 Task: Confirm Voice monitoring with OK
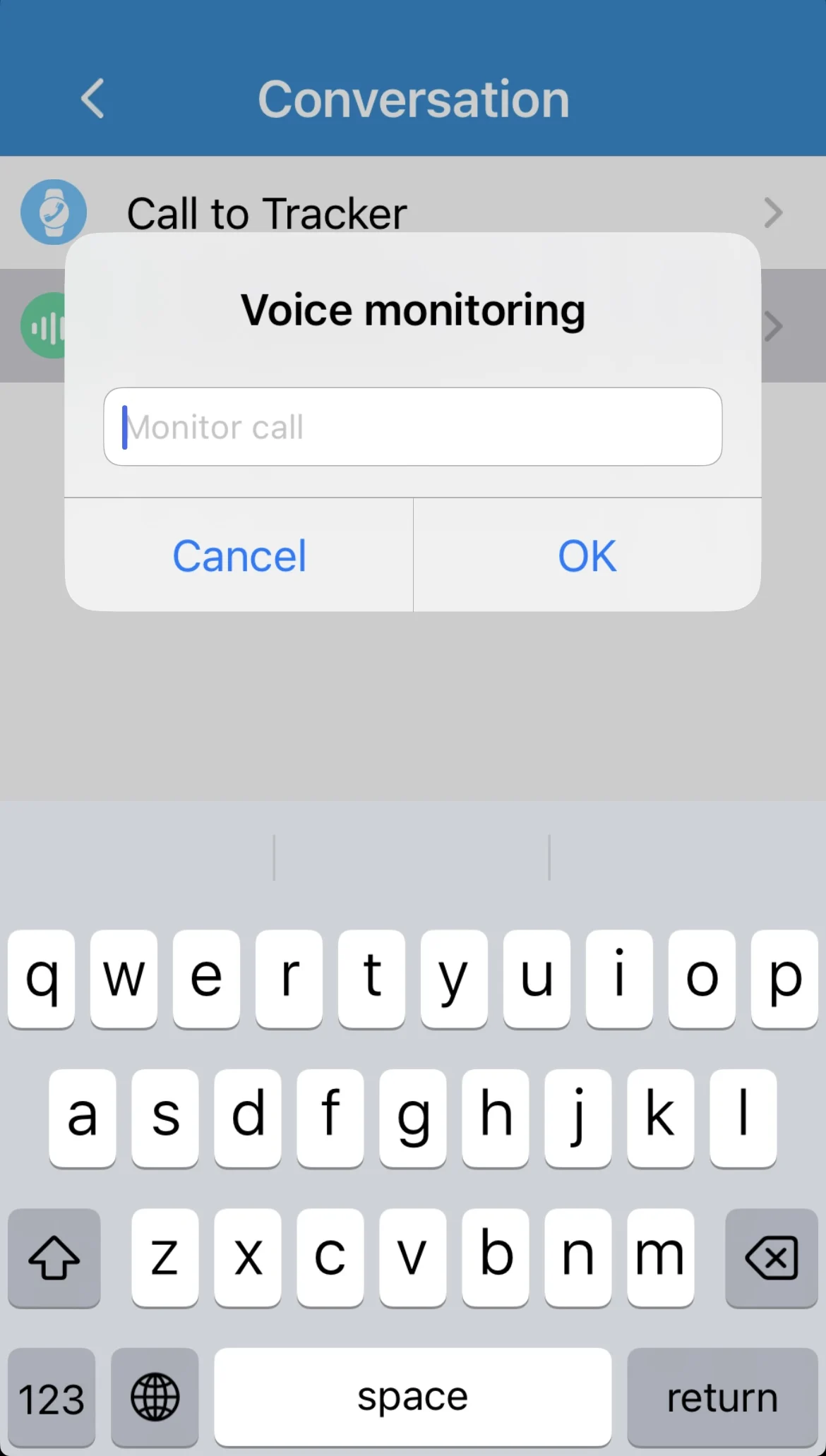(587, 555)
